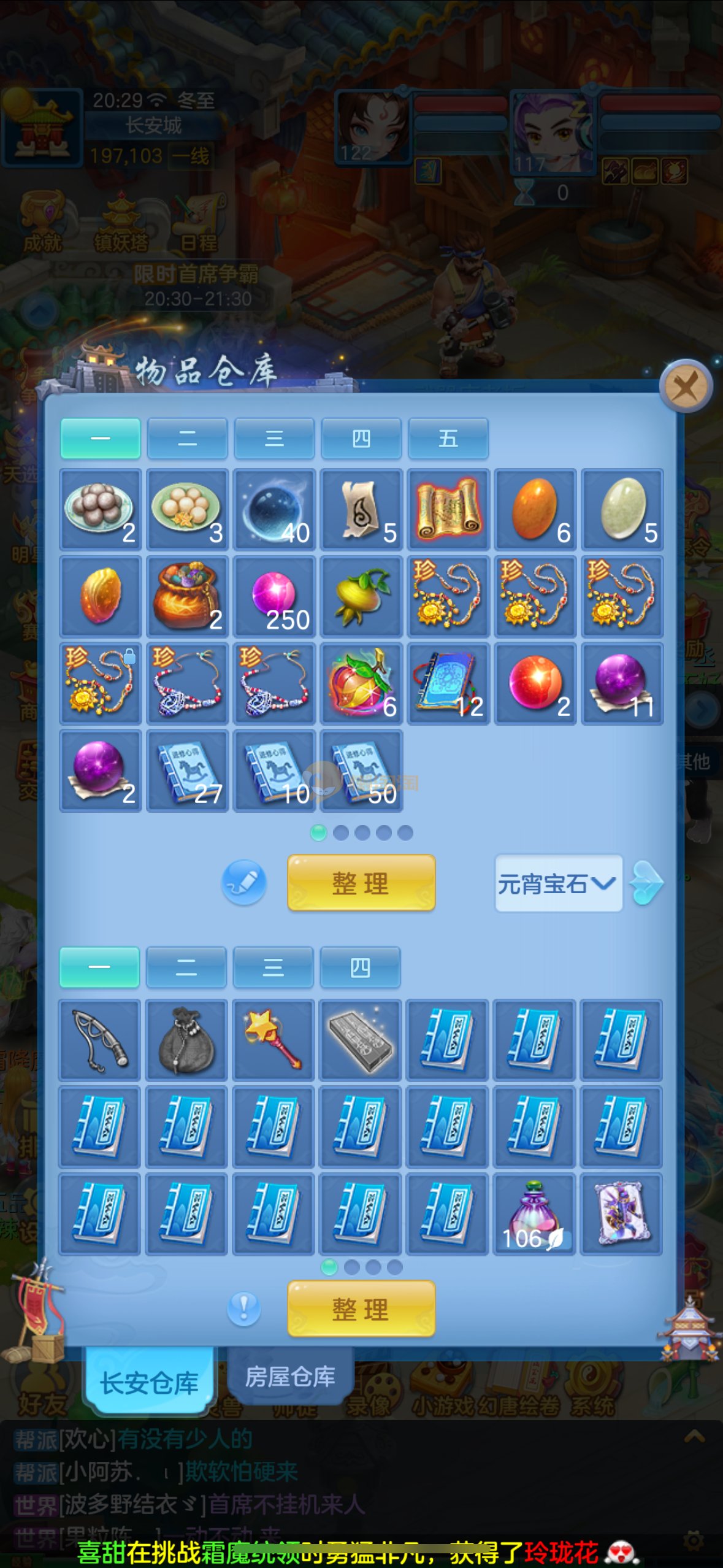The image size is (723, 1568).
Task: Switch to warehouse page 五 in upper tabs
Action: tap(448, 438)
